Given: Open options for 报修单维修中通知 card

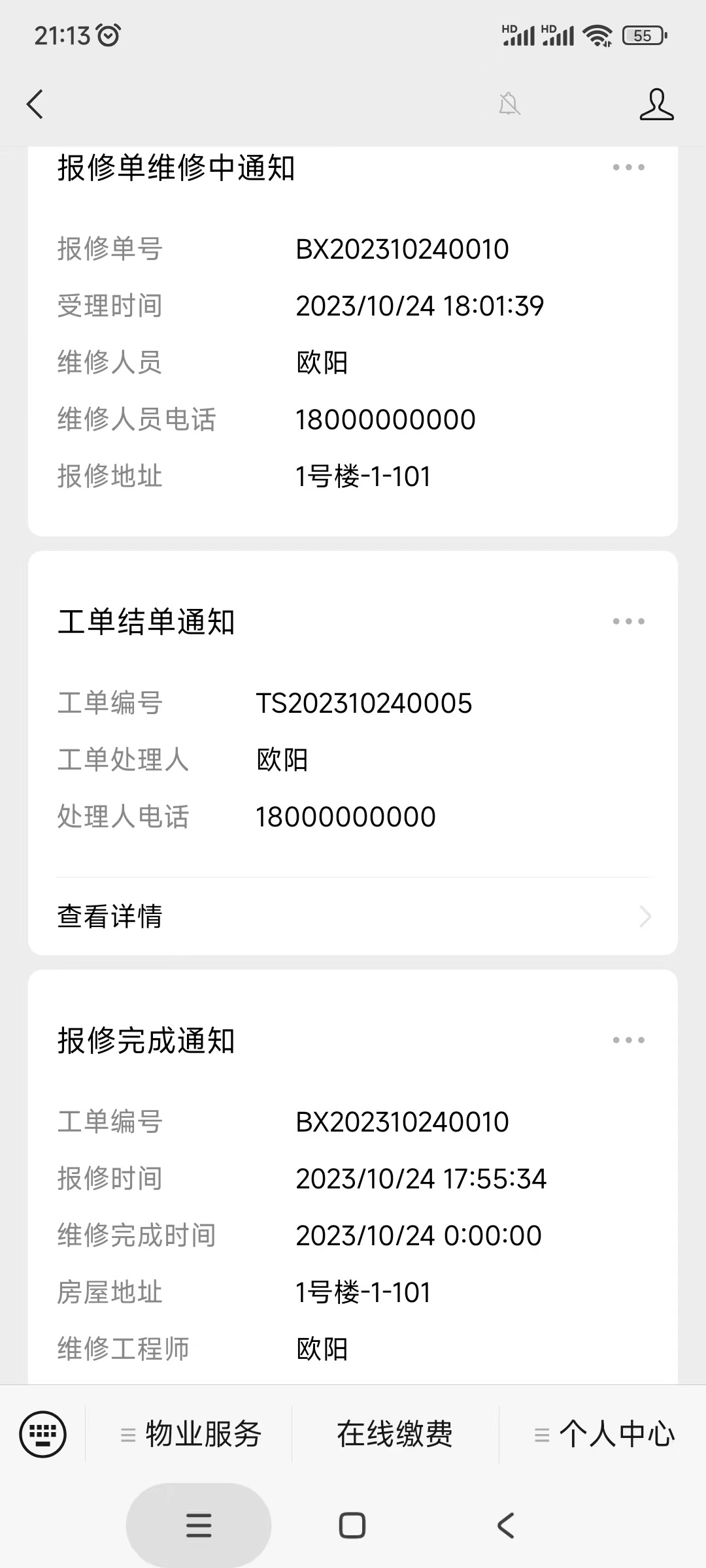Looking at the screenshot, I should click(628, 167).
